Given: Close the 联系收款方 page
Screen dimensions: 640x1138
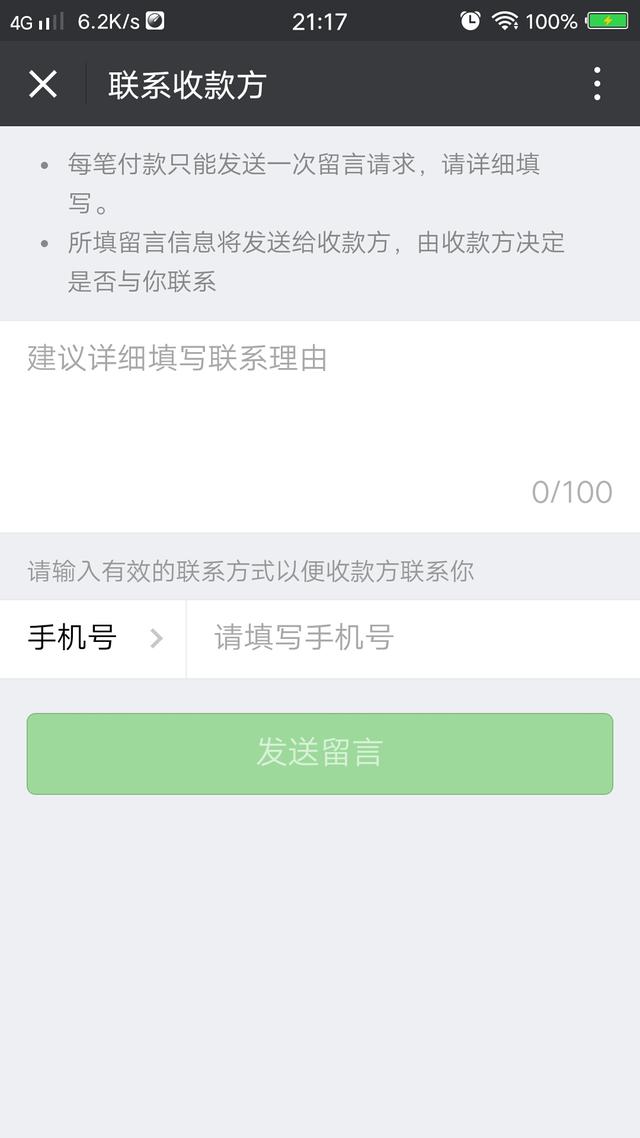Looking at the screenshot, I should 43,84.
